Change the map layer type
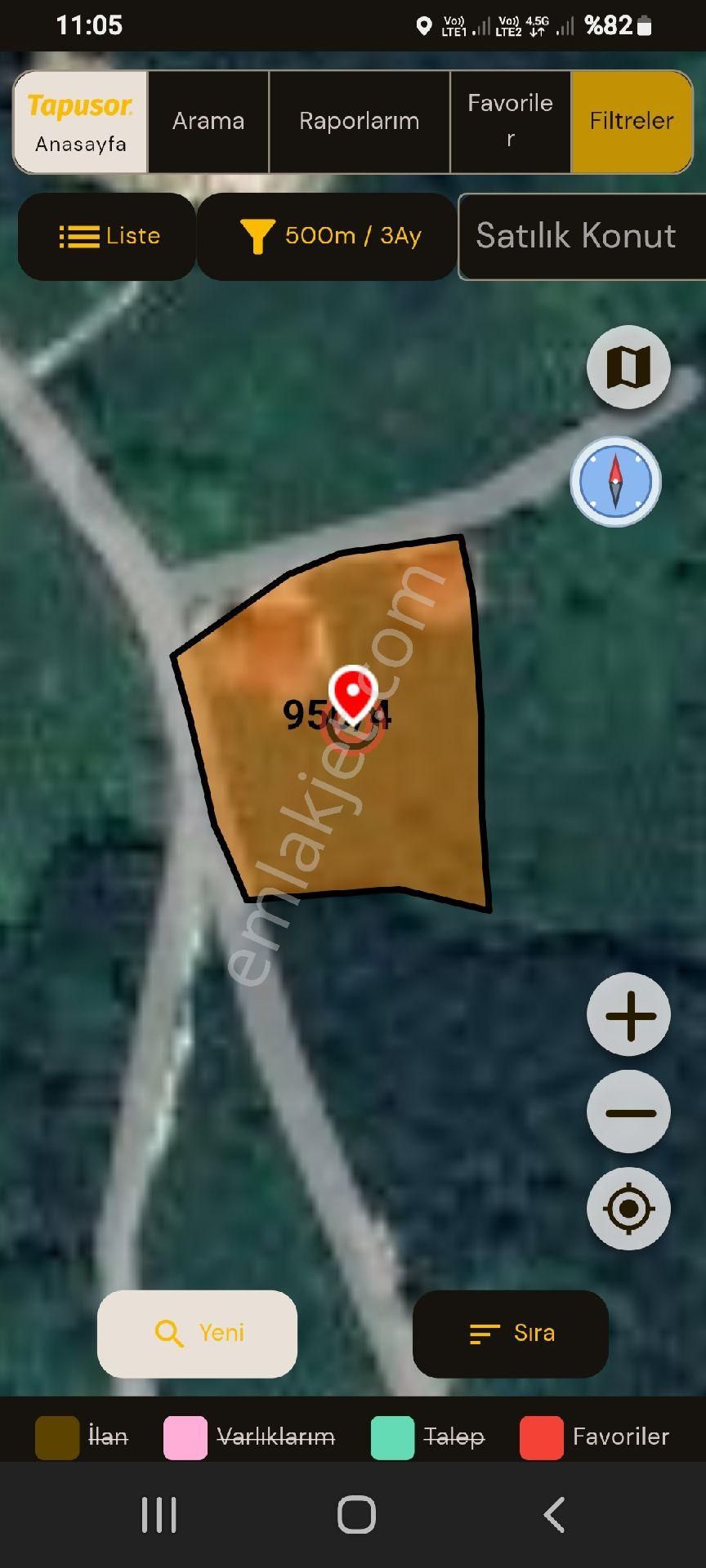 click(628, 367)
